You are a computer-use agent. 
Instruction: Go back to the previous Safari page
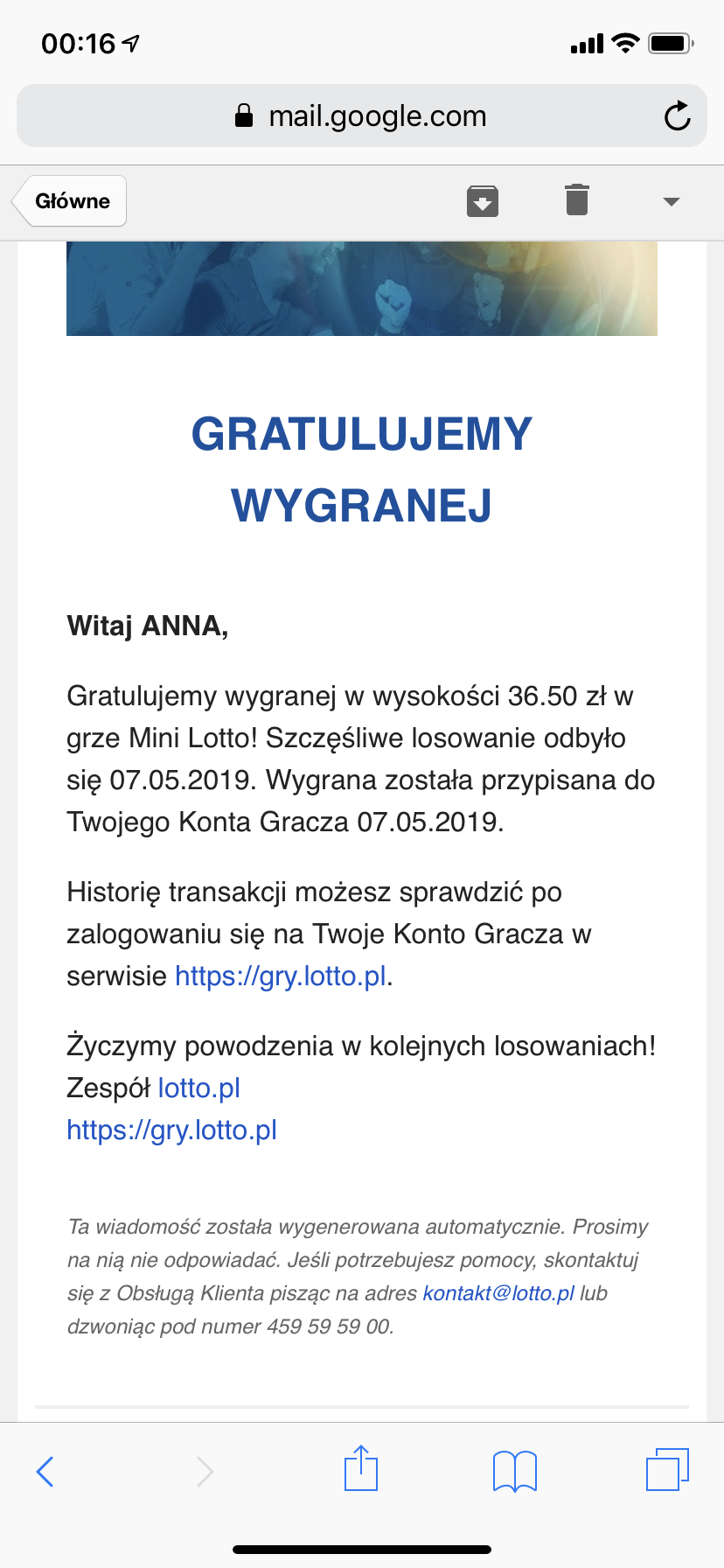(x=45, y=1471)
